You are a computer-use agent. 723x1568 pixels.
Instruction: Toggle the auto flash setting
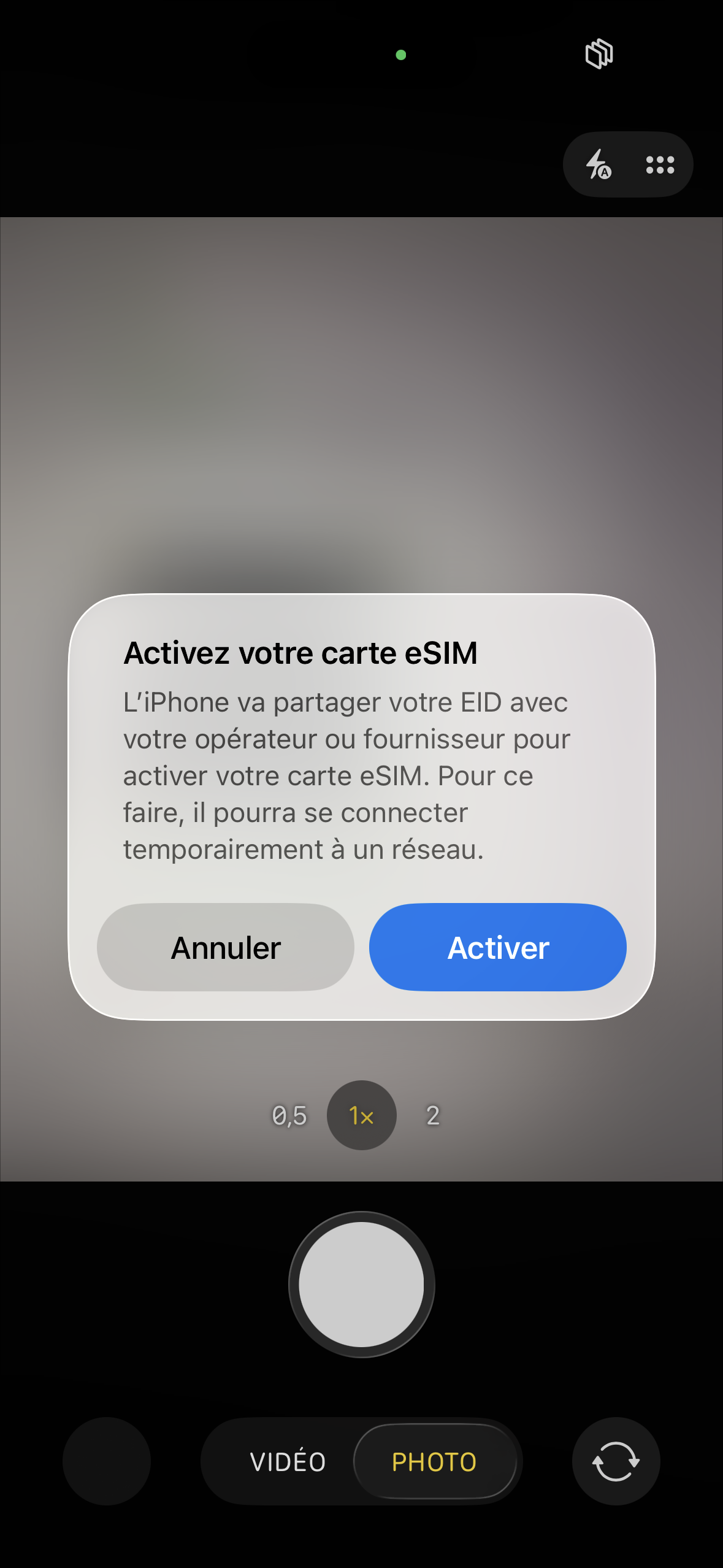598,164
